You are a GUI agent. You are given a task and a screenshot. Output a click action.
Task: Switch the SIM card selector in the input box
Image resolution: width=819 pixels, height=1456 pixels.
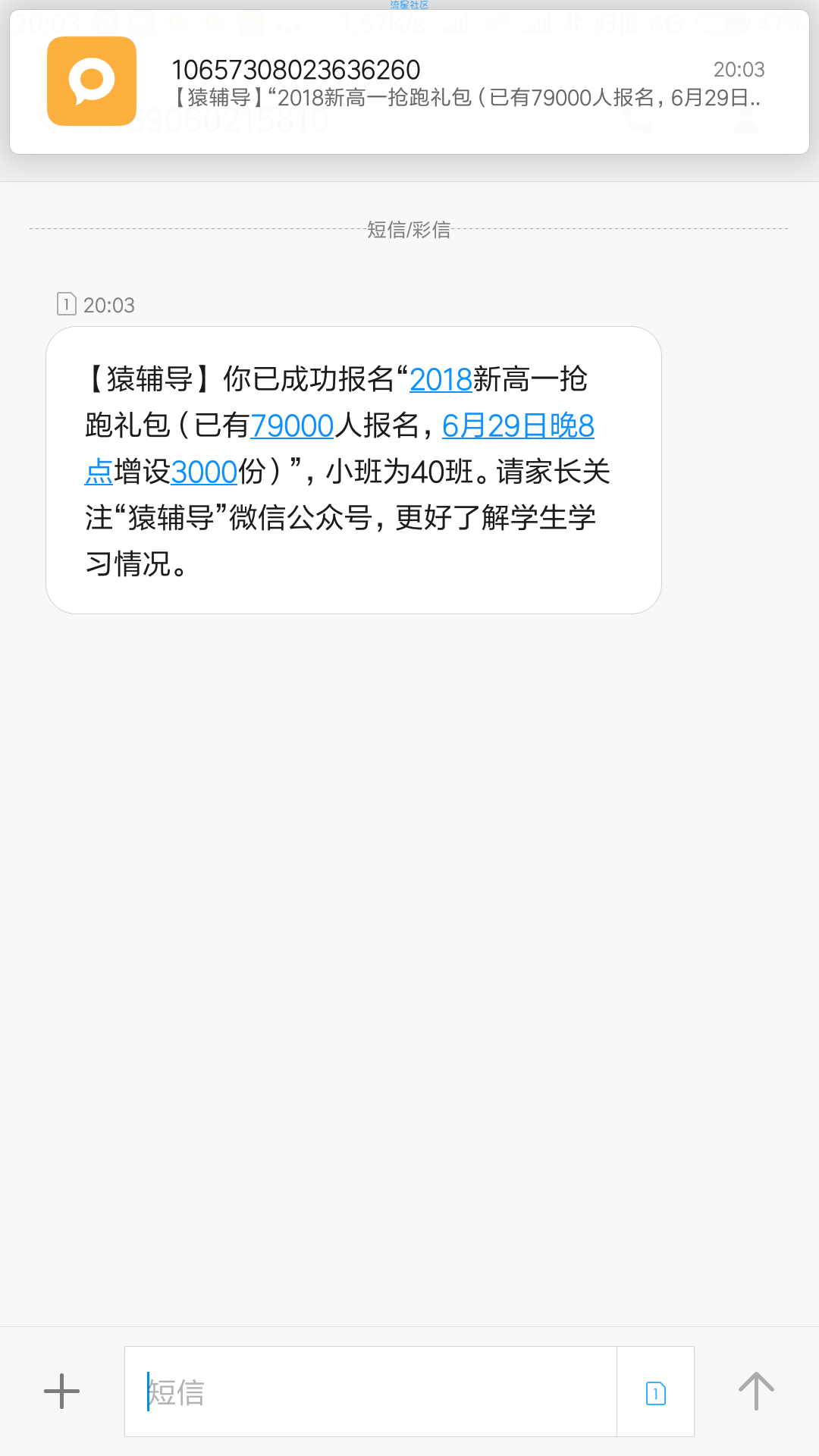pyautogui.click(x=656, y=1392)
